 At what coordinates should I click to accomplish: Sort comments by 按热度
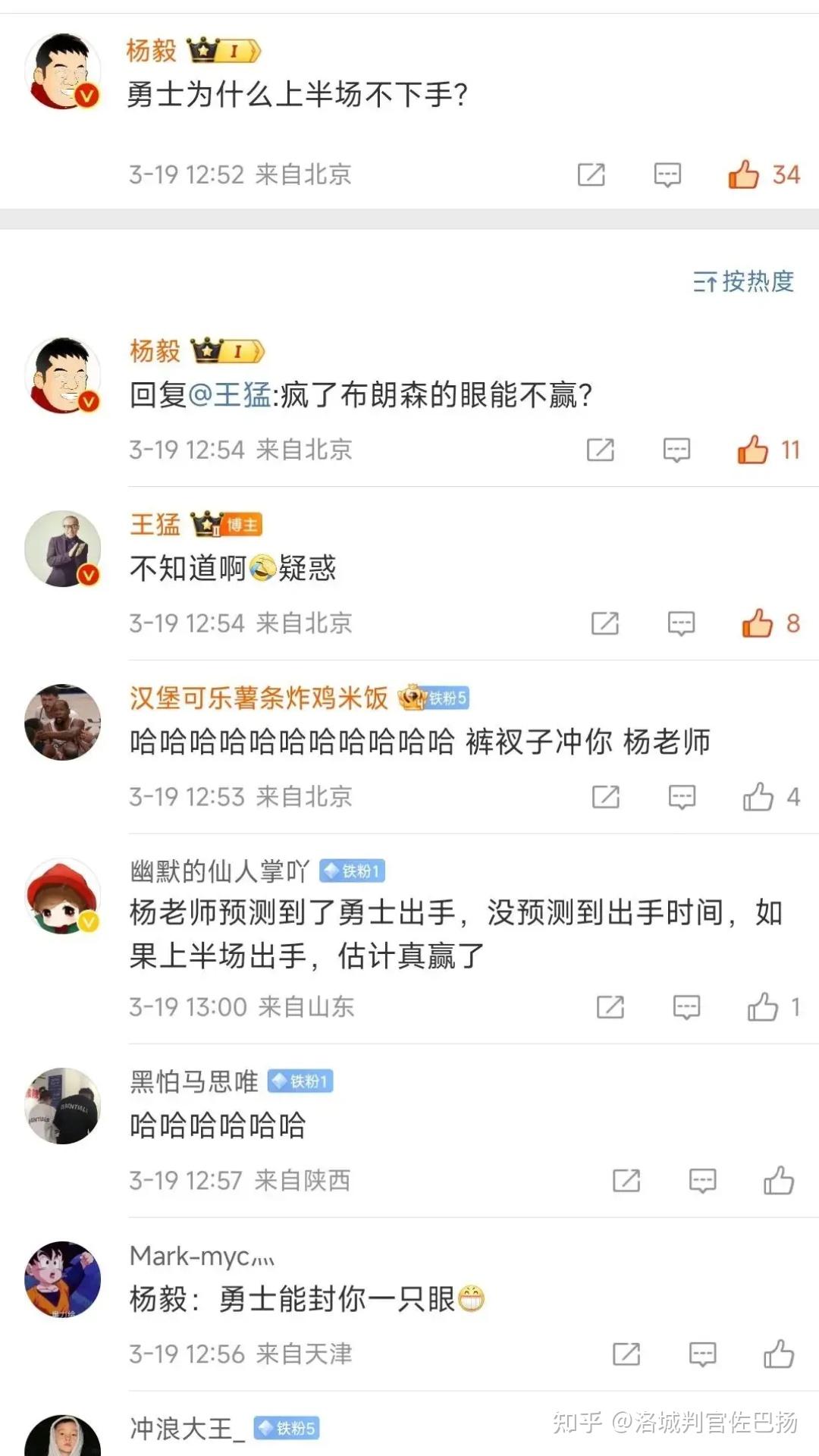coord(743,281)
